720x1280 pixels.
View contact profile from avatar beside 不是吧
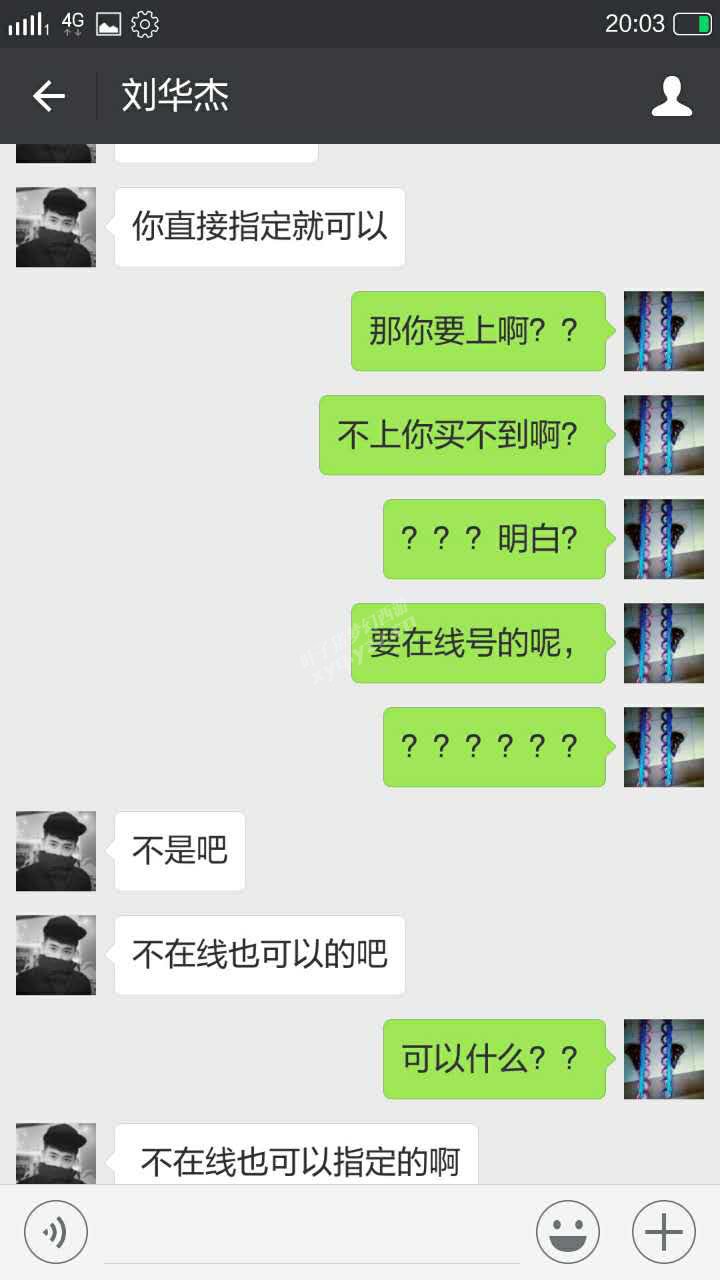click(x=56, y=851)
